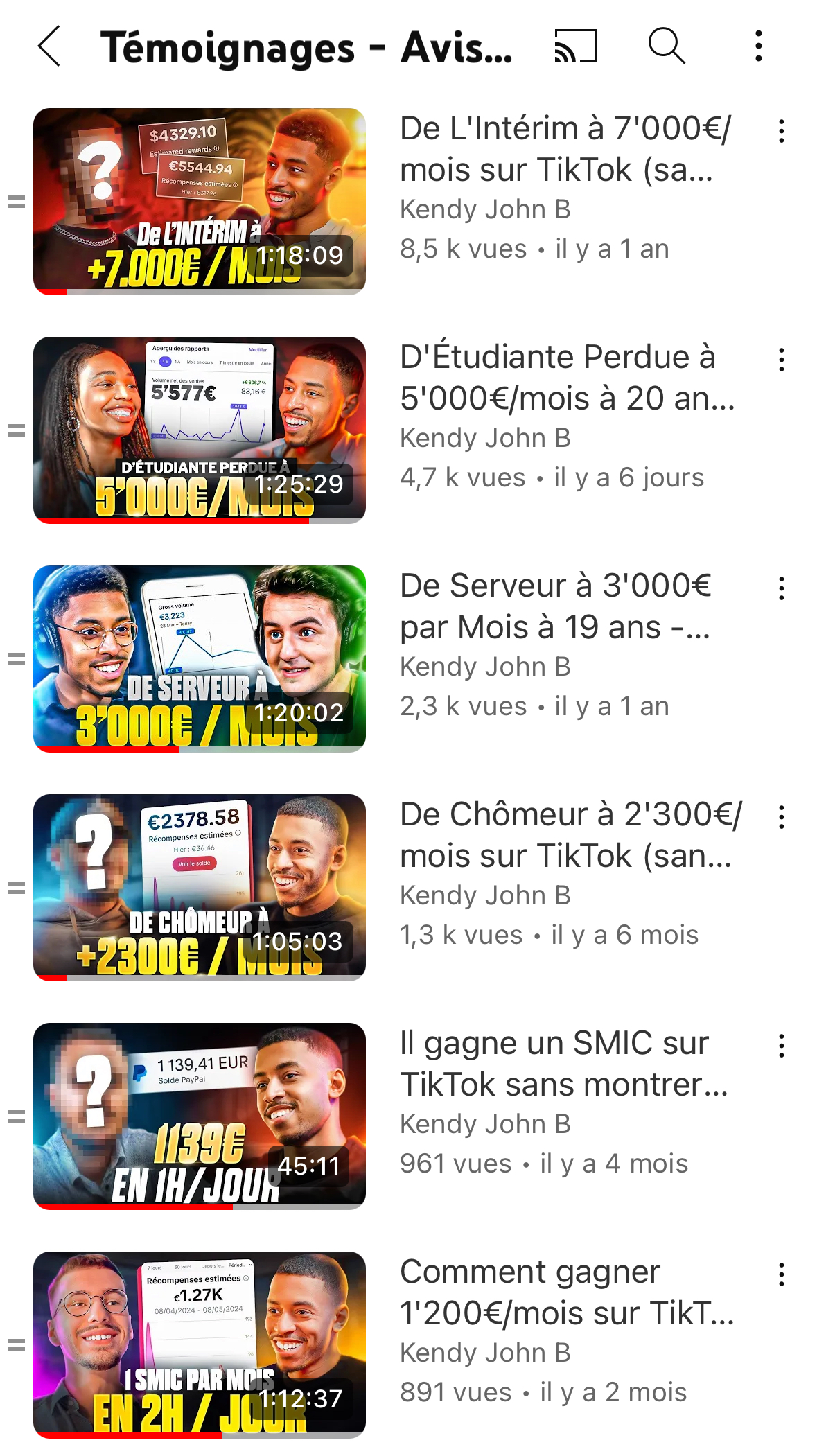Show more options for D'Étudiante Perdue video
Image resolution: width=817 pixels, height=1456 pixels.
782,360
